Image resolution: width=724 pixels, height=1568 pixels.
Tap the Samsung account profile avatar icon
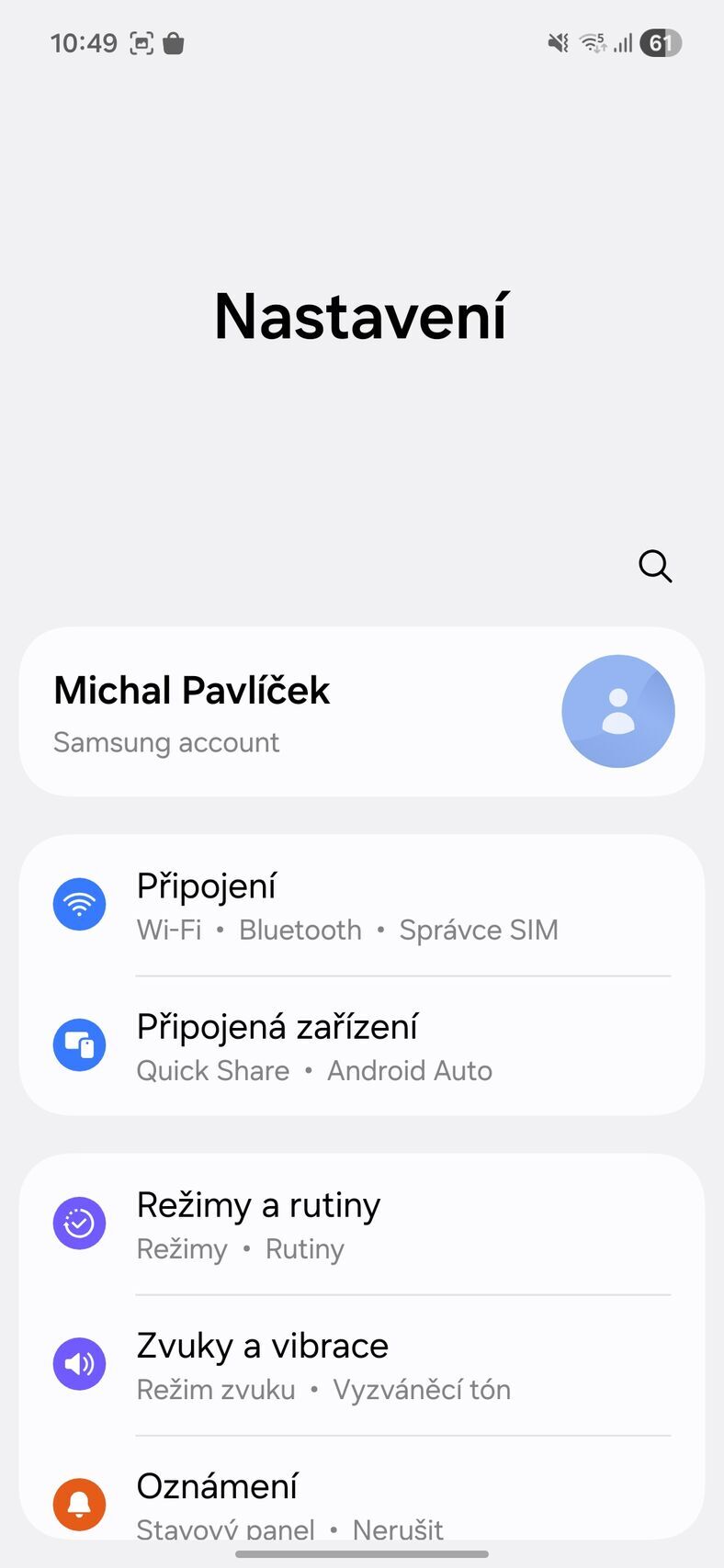[x=617, y=711]
